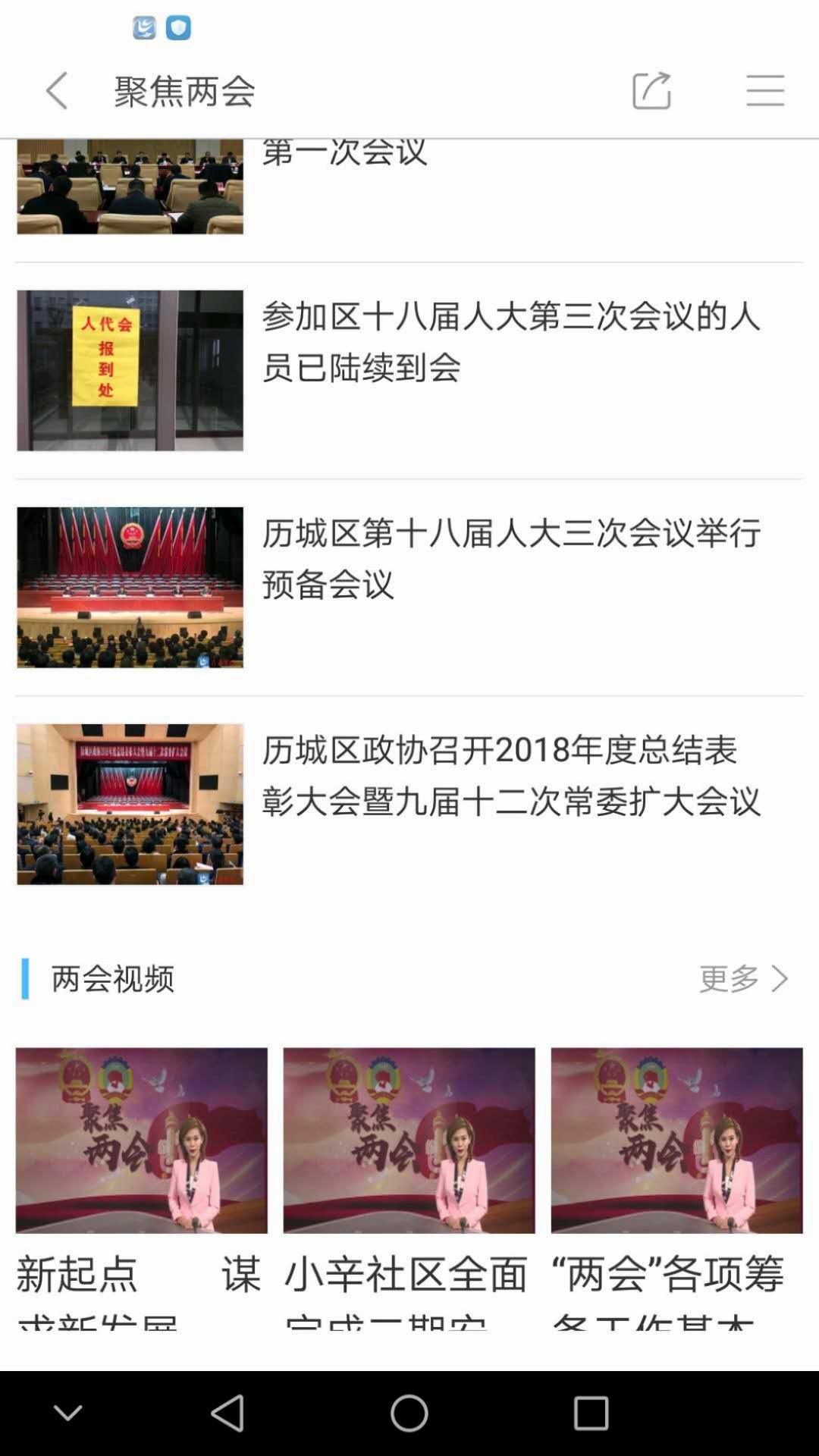Play the 小辛社区全面 video
This screenshot has height=1456, width=819.
point(409,1141)
